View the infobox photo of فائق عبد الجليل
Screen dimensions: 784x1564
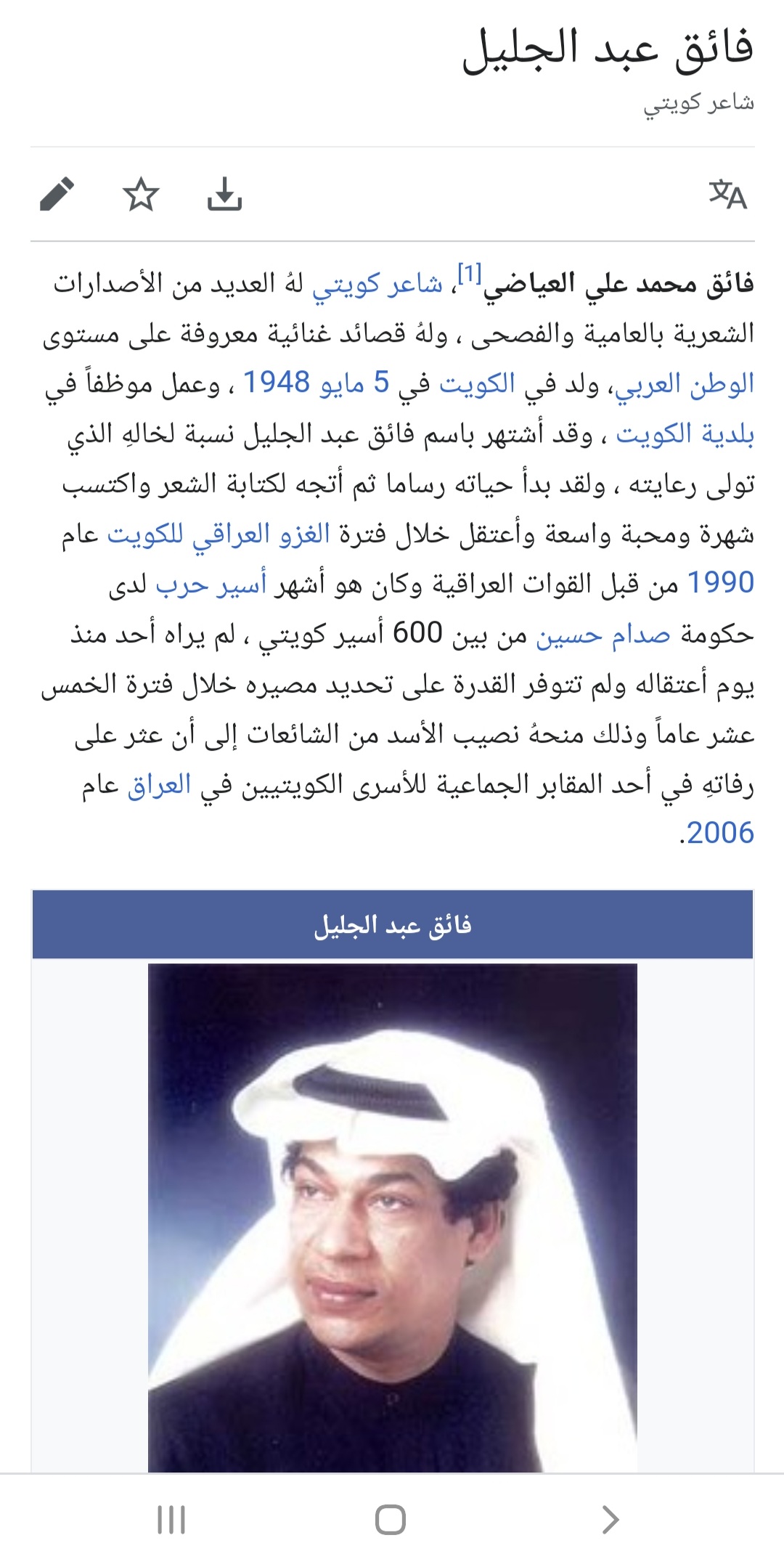pyautogui.click(x=393, y=1218)
